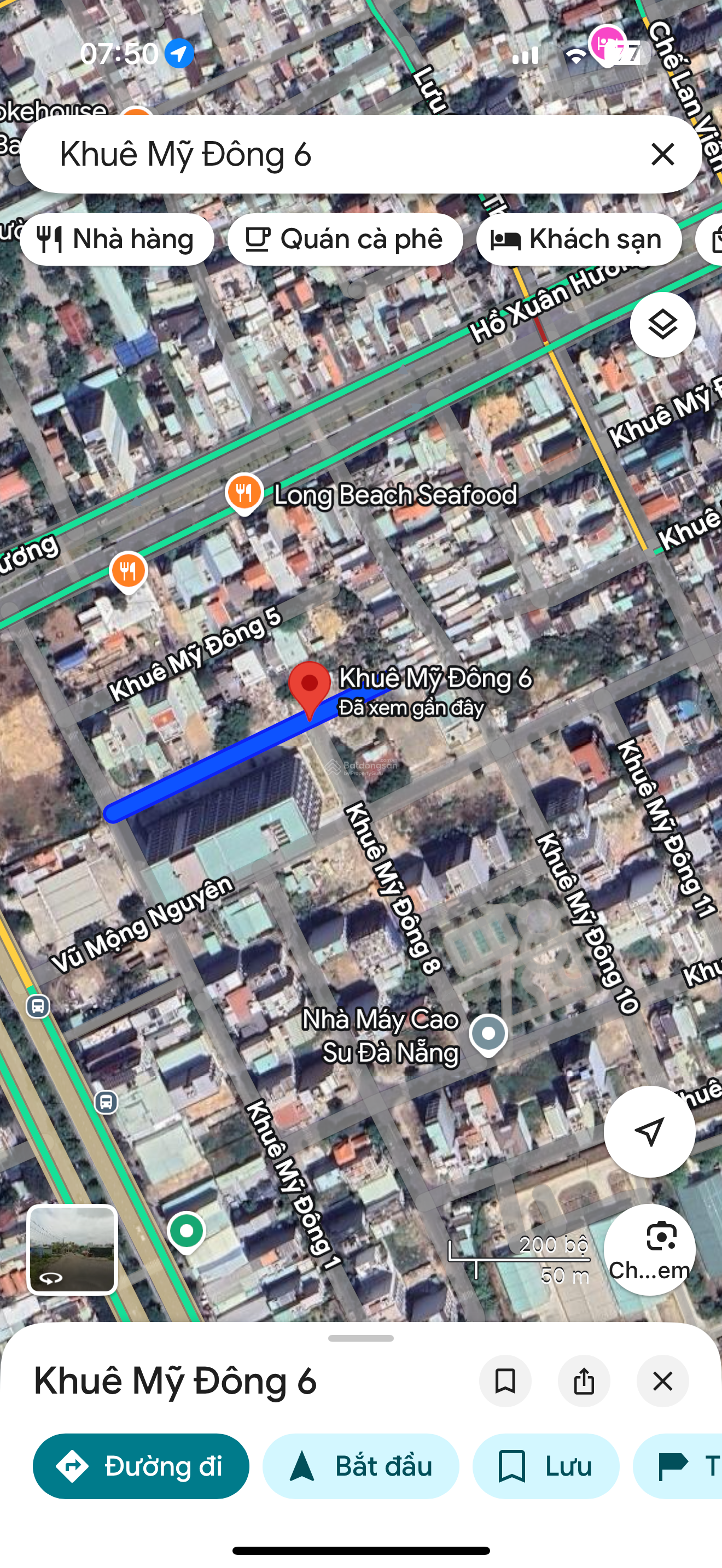Save place with the bookmark icon
The width and height of the screenshot is (722, 1568).
(505, 1381)
